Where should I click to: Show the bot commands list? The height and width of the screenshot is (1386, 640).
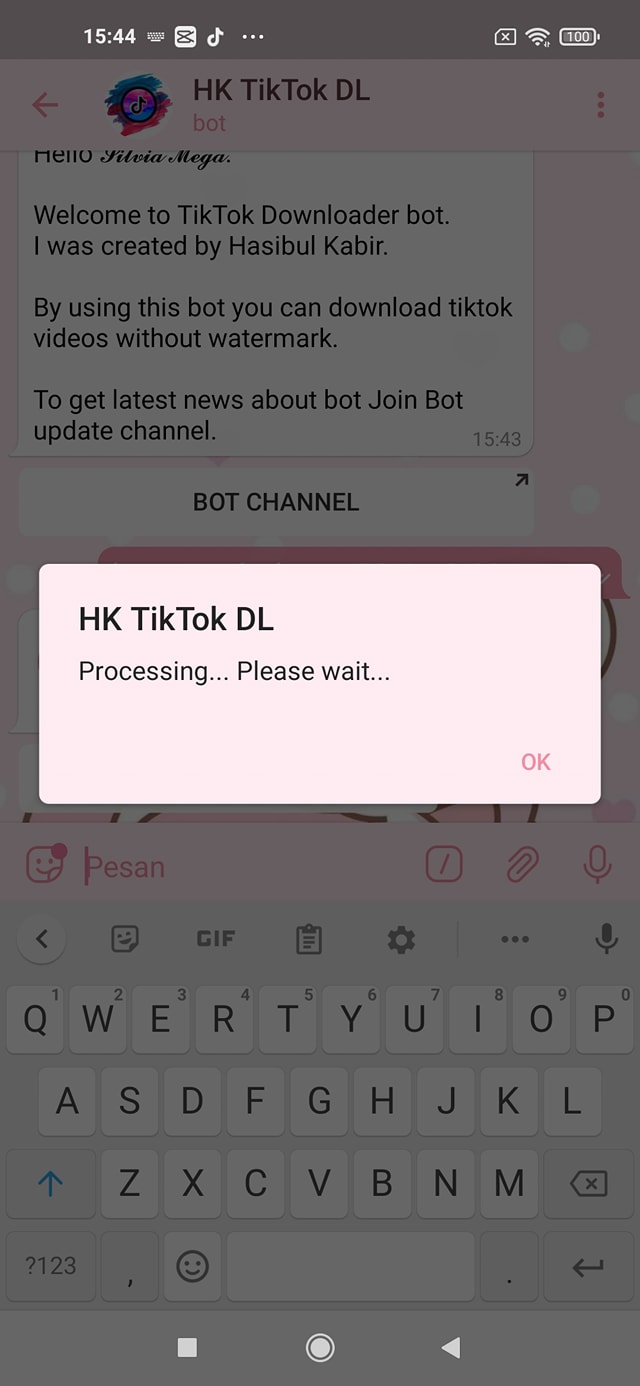coord(444,865)
